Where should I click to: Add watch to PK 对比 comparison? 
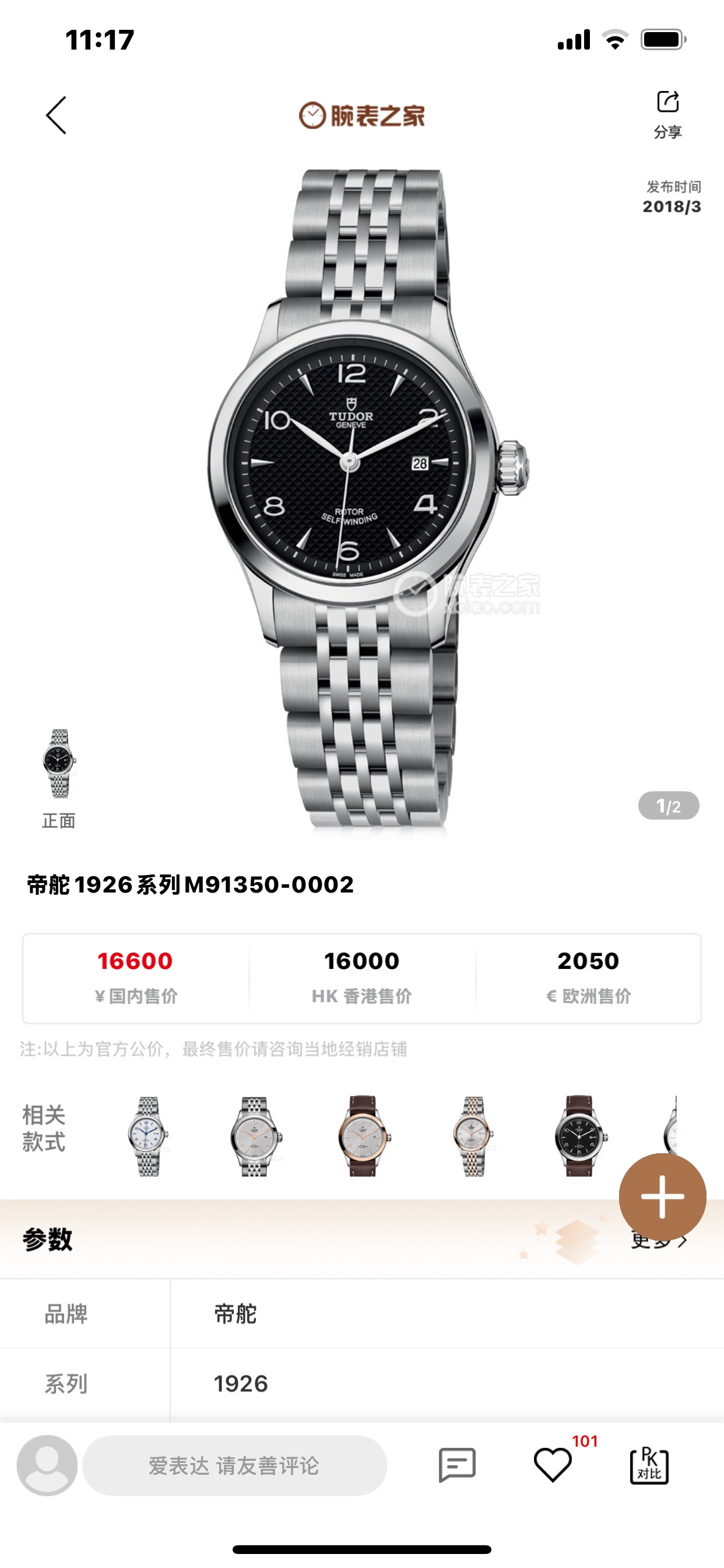tap(649, 1466)
